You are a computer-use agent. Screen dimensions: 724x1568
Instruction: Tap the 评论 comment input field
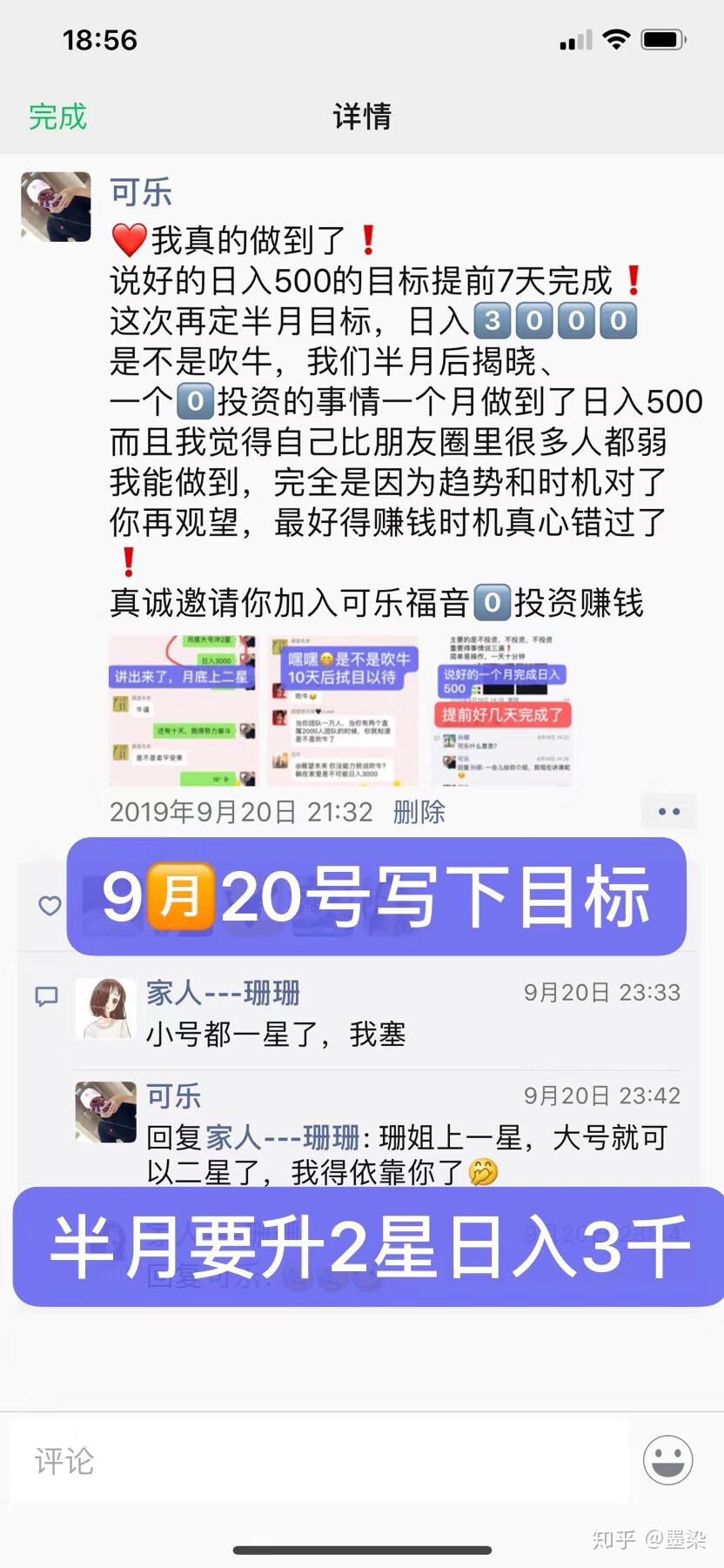point(318,1461)
